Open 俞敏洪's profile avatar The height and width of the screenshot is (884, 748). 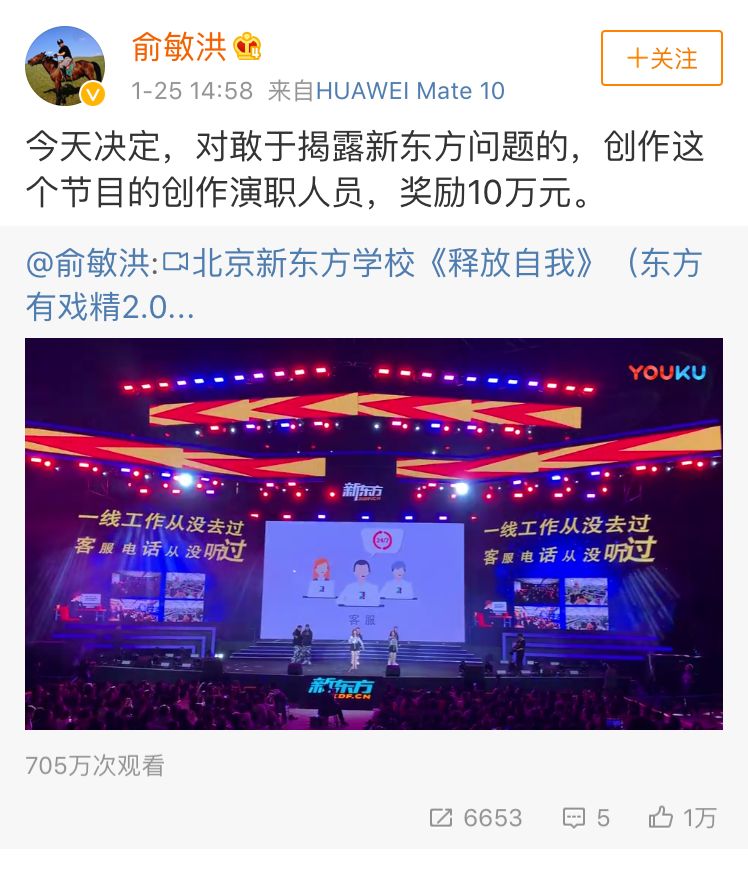pos(66,66)
